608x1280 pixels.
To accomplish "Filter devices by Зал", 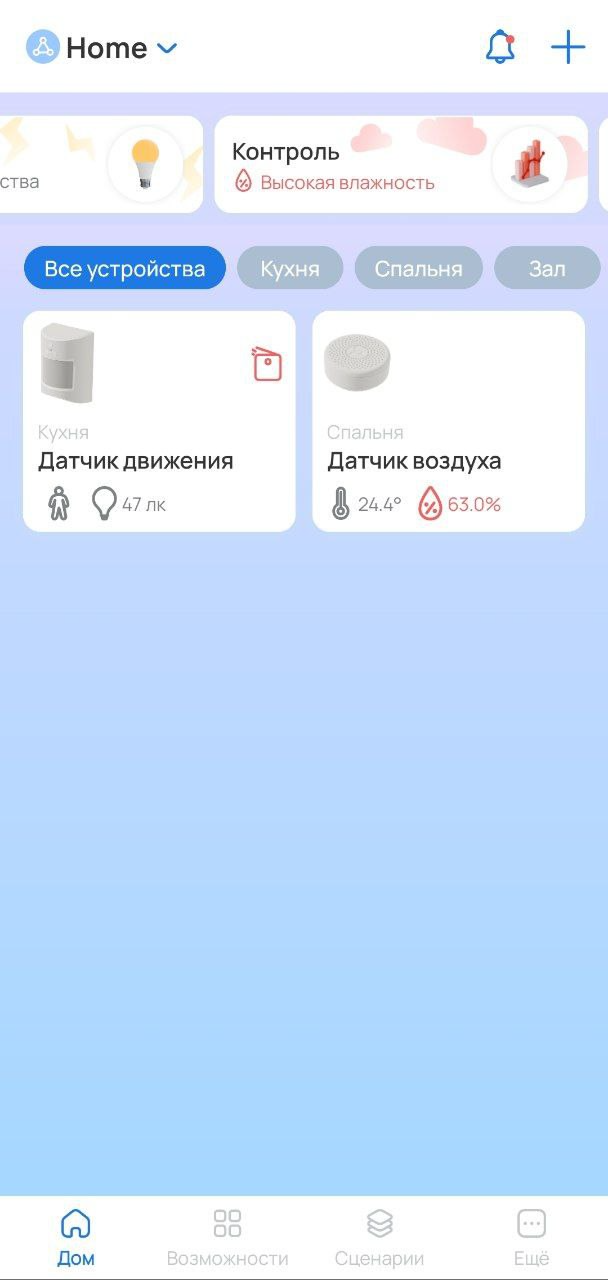I will tap(547, 269).
